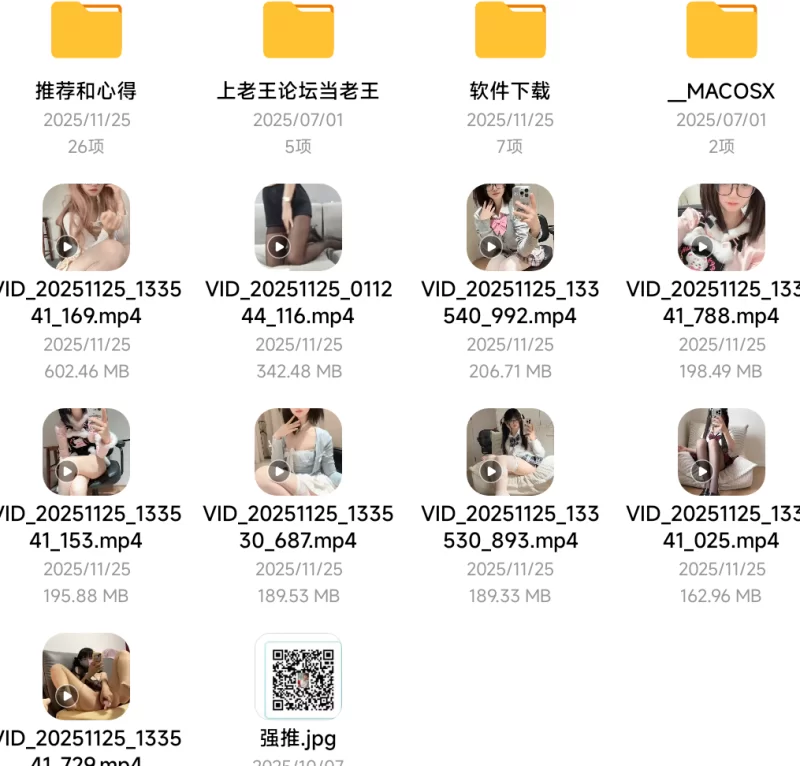Image resolution: width=800 pixels, height=766 pixels.
Task: Open the 软件下载 folder
Action: tap(510, 31)
